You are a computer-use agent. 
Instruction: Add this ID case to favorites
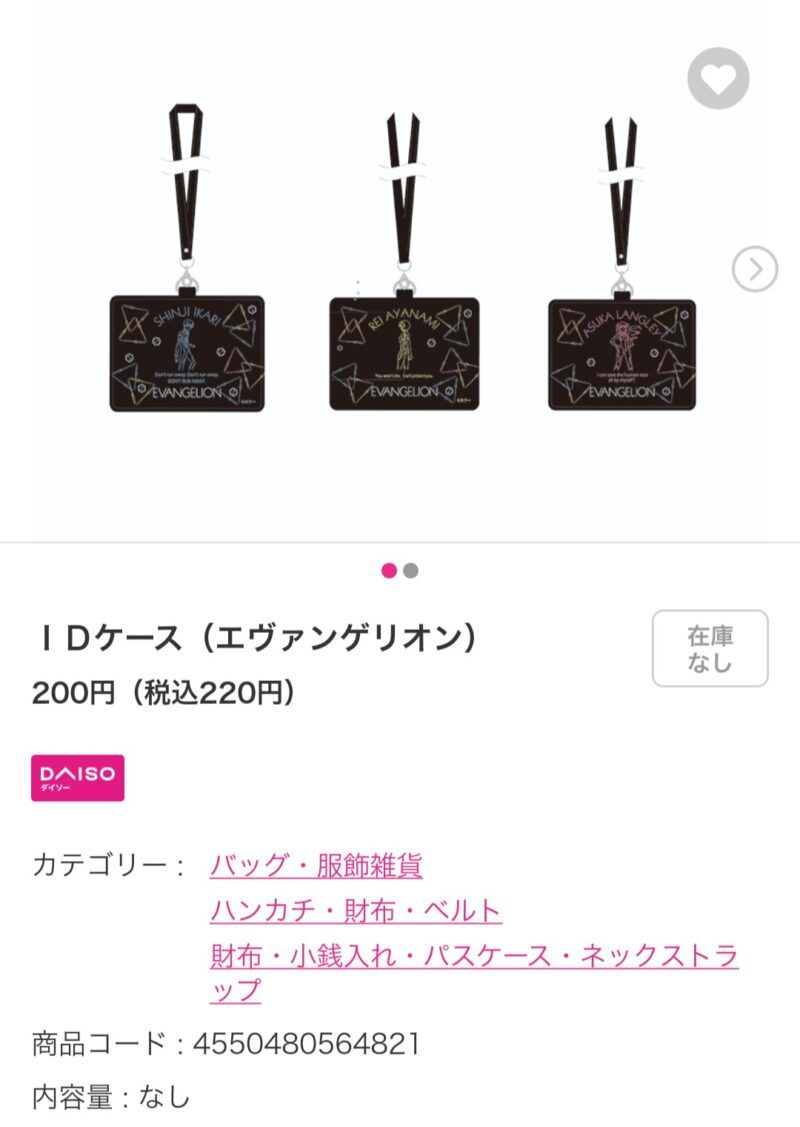pyautogui.click(x=718, y=78)
